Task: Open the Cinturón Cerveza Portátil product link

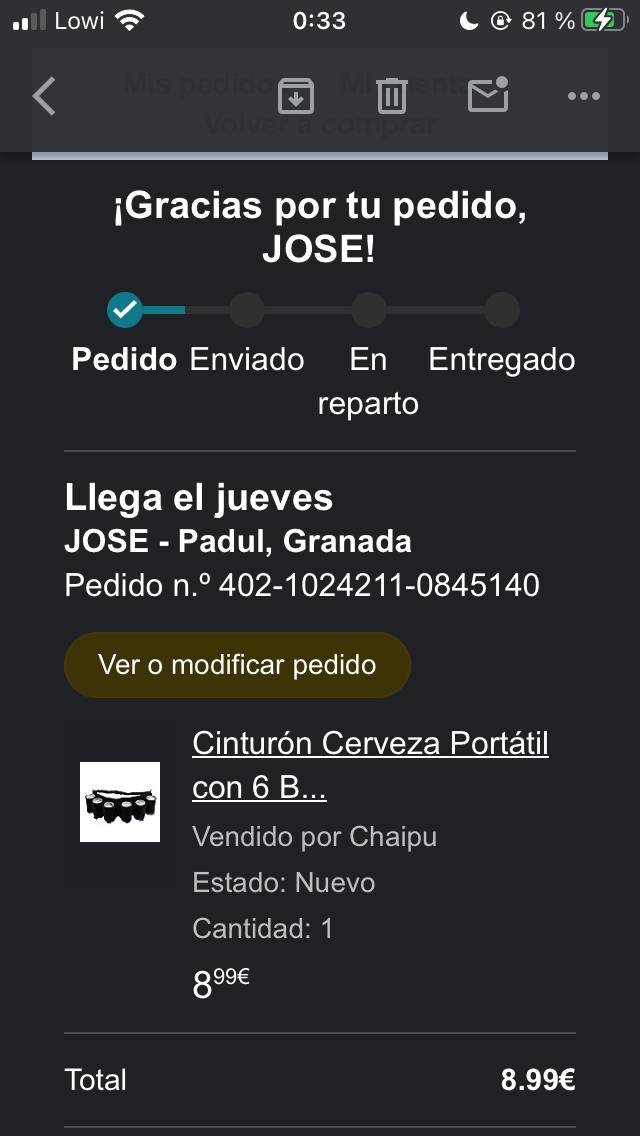Action: pos(370,766)
